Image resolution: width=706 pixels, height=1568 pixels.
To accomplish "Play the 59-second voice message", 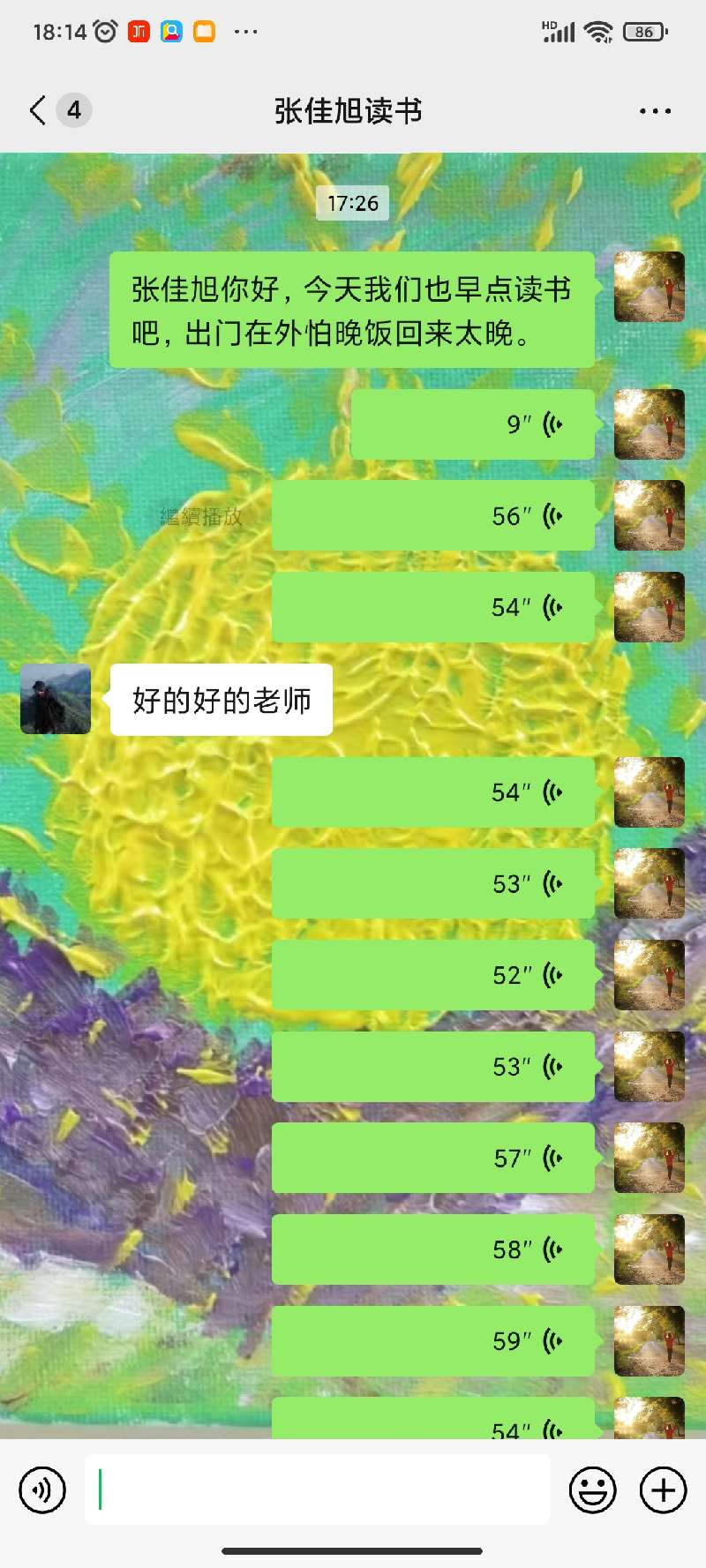I will tap(432, 1341).
